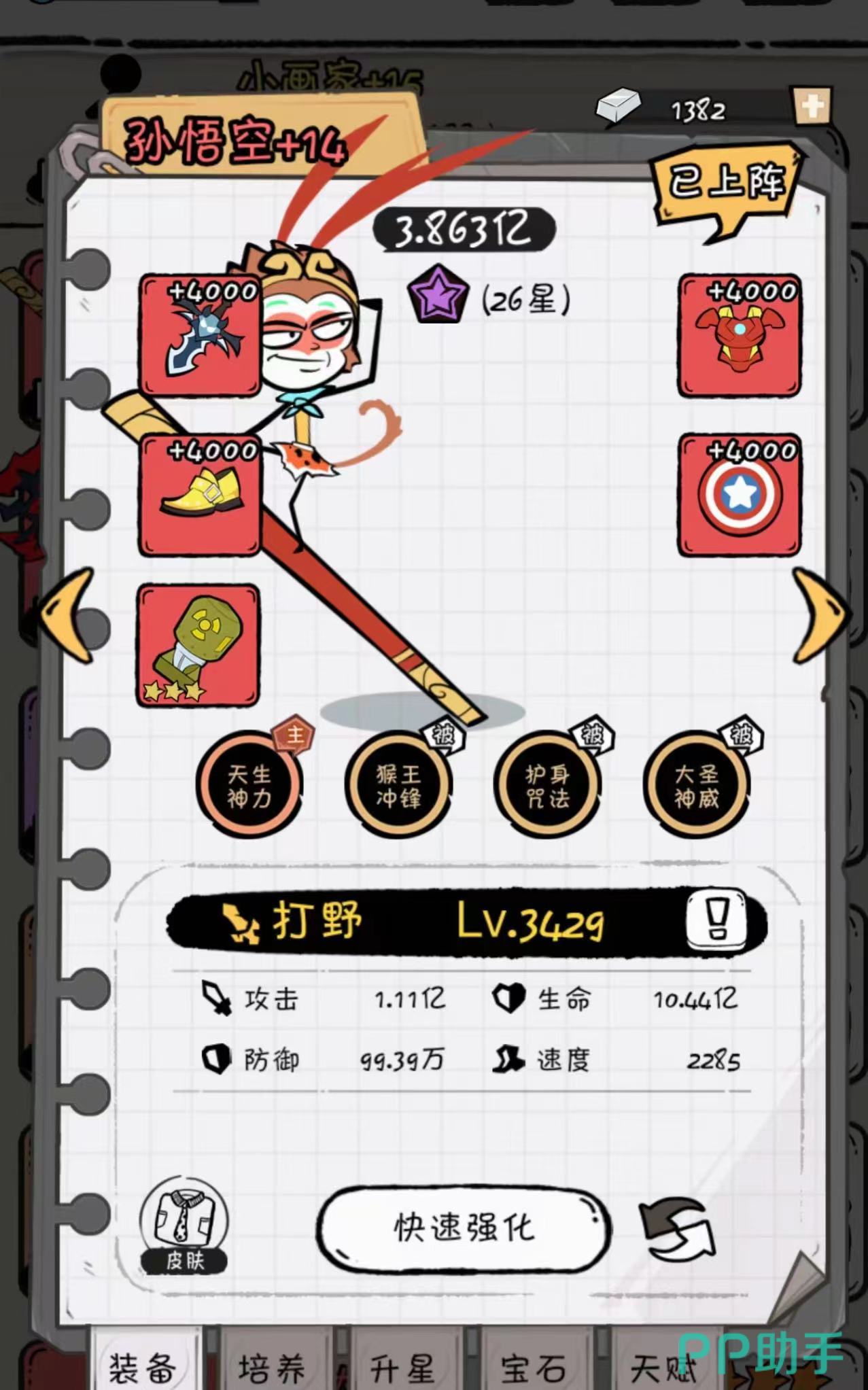This screenshot has height=1390, width=868.
Task: Open the red armor equipment slot
Action: click(x=740, y=335)
